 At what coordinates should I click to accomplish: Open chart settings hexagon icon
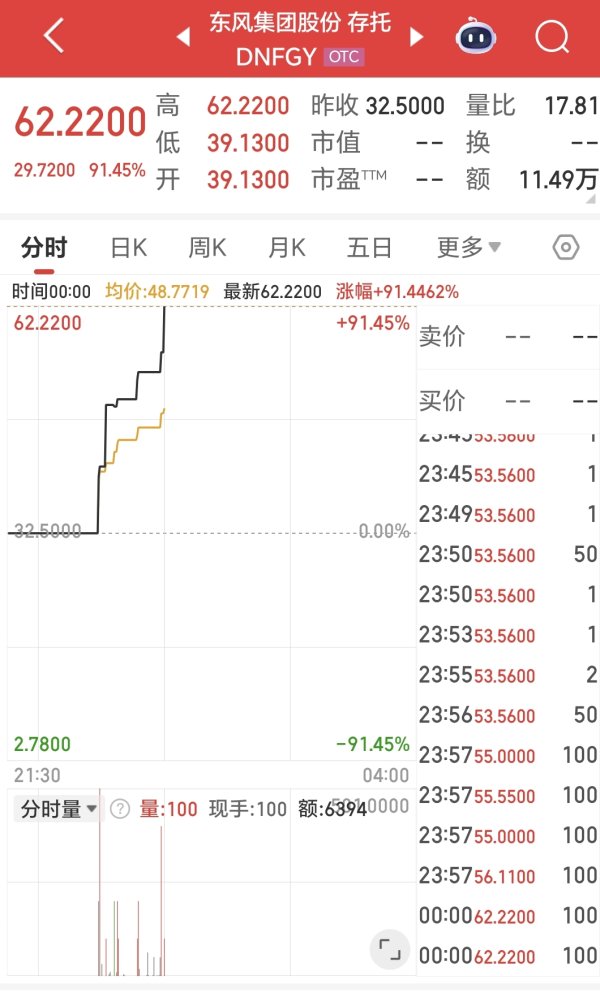click(x=566, y=248)
